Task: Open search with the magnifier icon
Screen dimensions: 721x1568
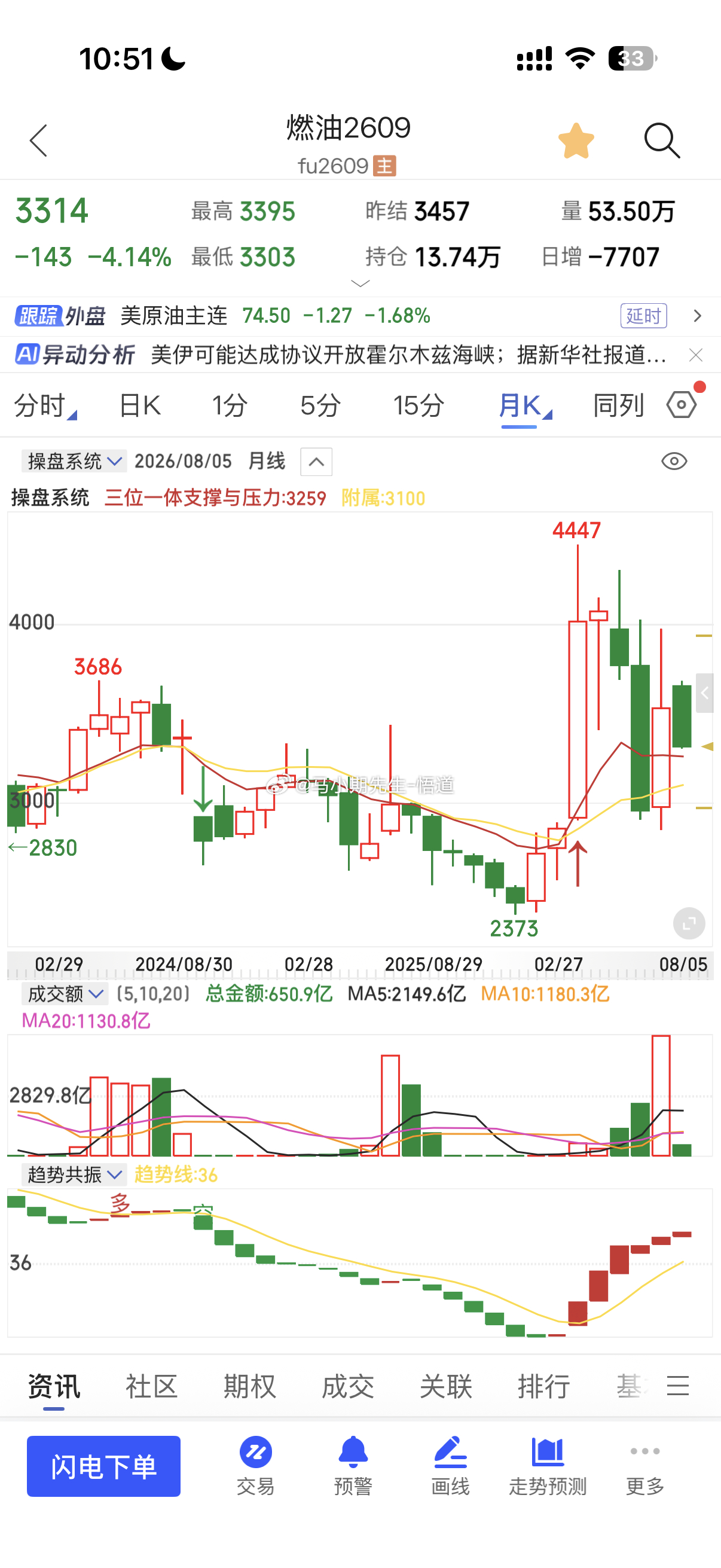Action: coord(662,141)
